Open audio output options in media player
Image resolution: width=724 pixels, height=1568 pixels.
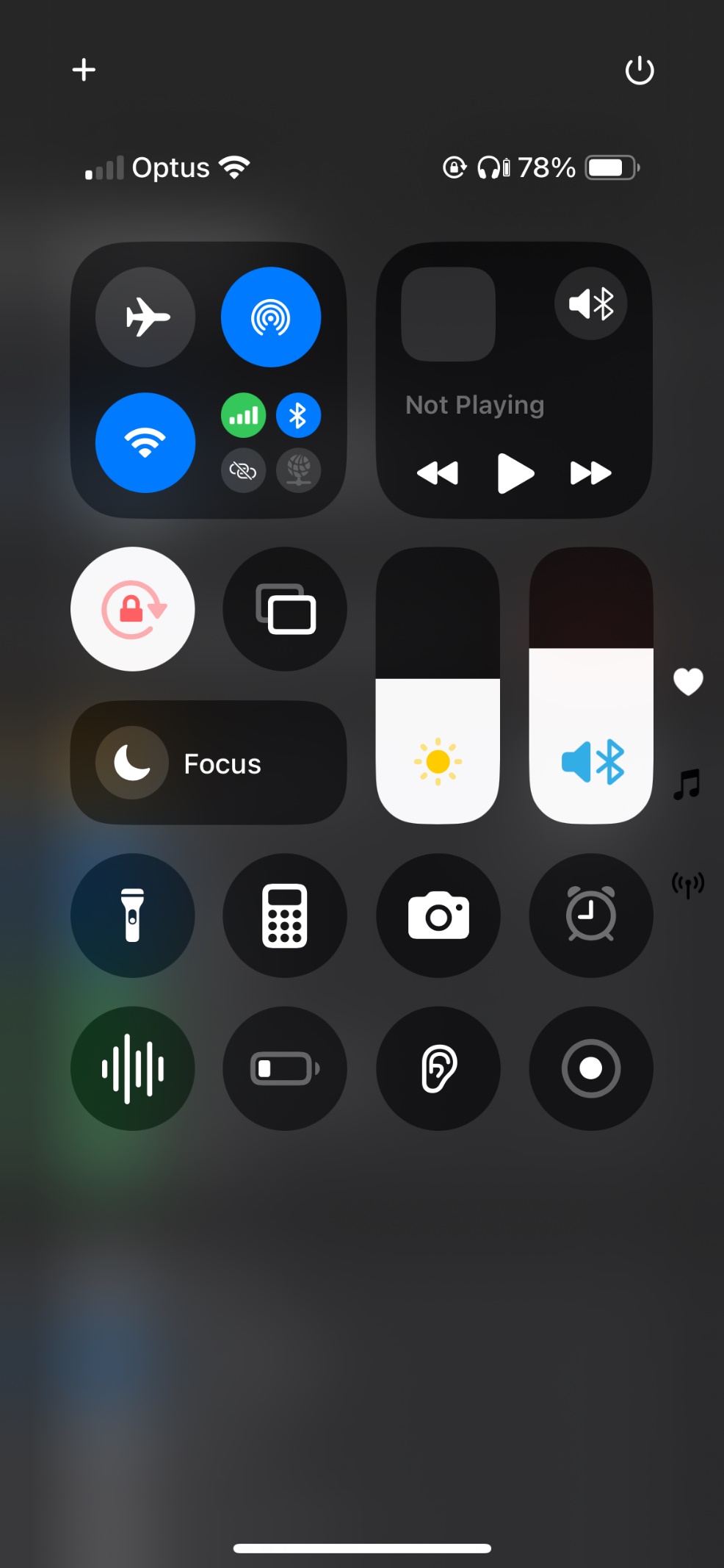click(591, 303)
